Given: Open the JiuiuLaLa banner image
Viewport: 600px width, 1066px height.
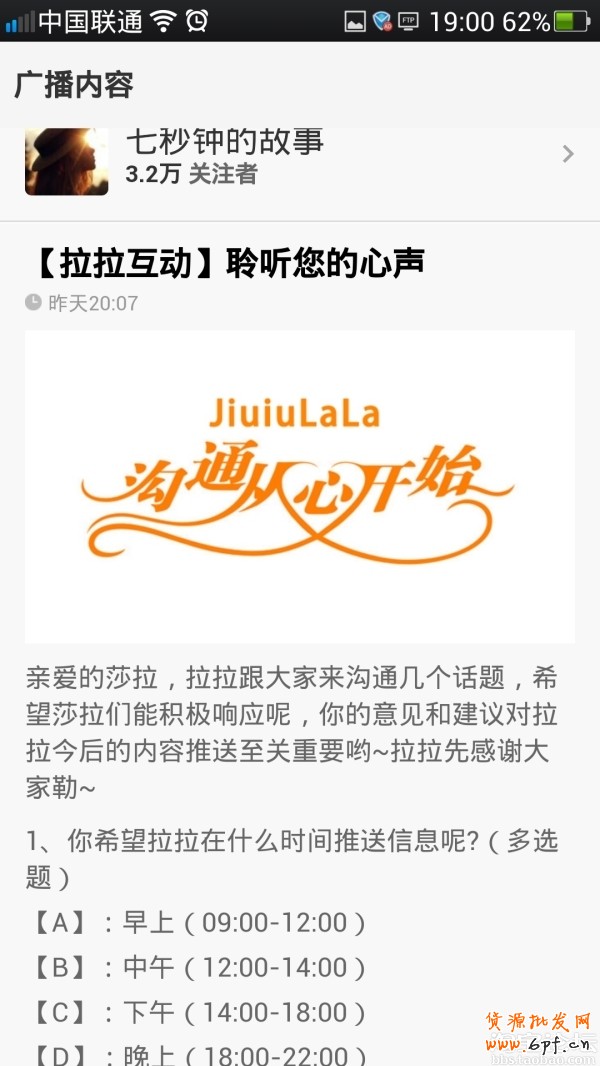Looking at the screenshot, I should (x=300, y=486).
